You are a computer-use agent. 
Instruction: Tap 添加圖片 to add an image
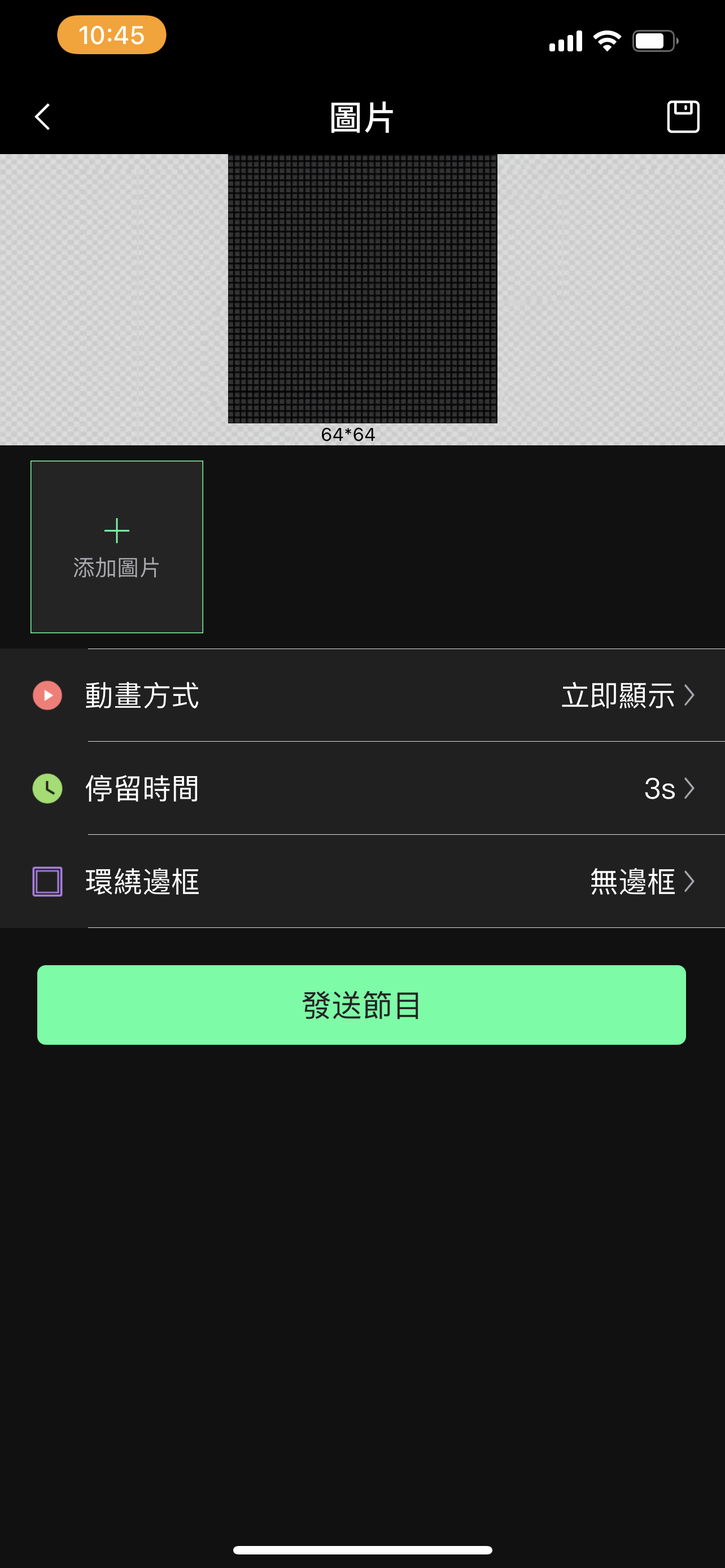point(117,546)
